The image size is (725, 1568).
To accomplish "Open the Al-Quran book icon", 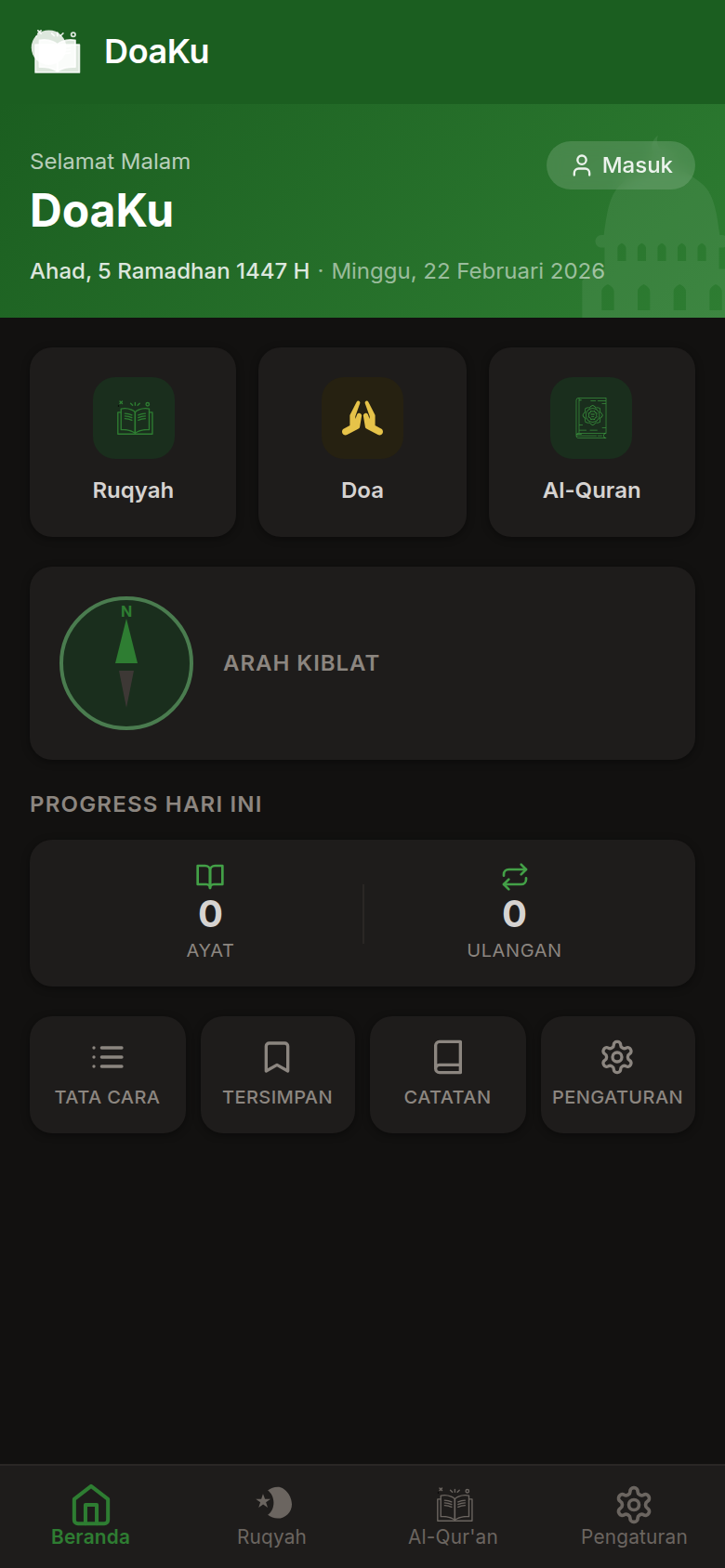I will pos(591,419).
